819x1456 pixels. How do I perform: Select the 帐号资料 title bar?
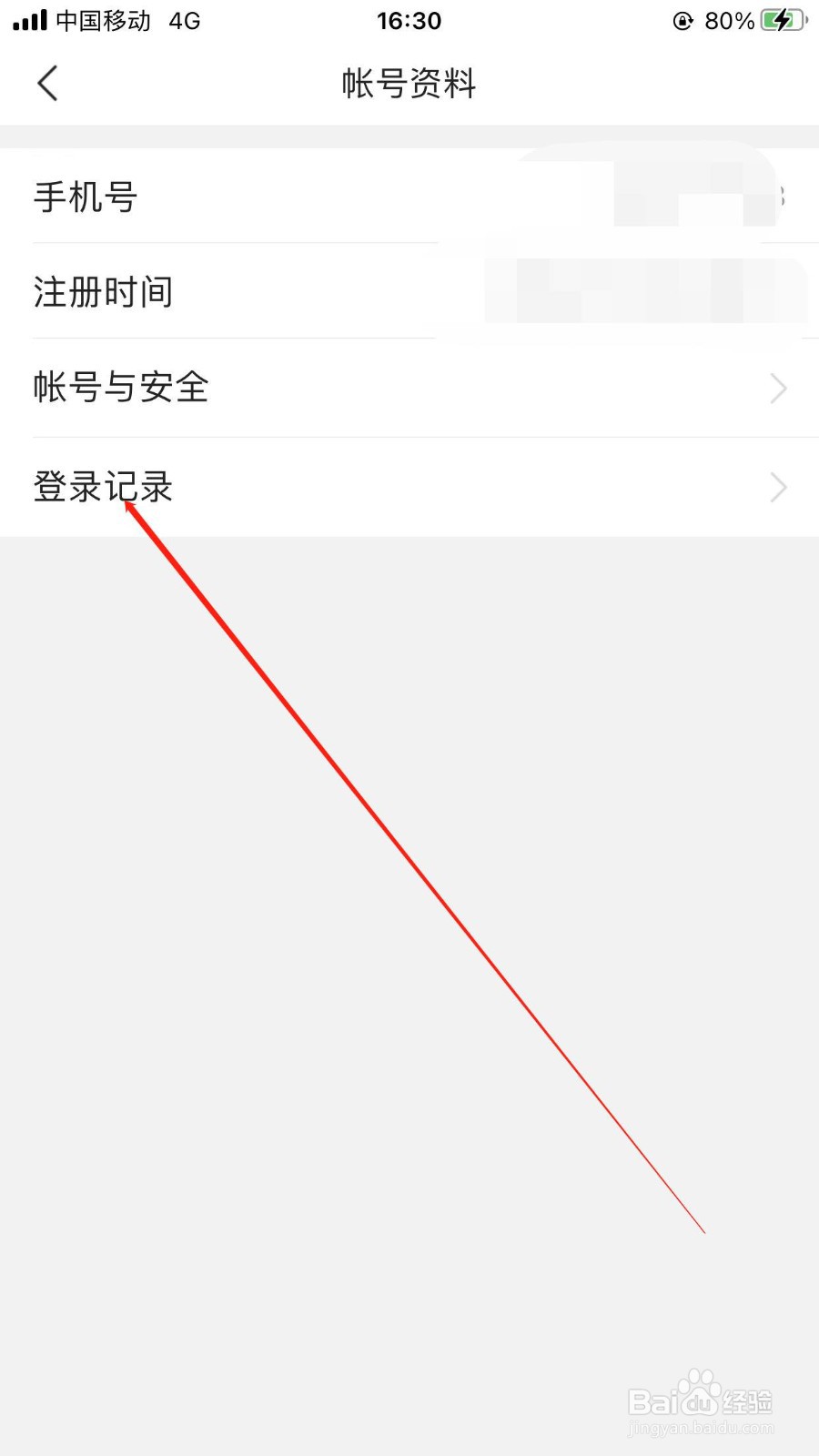coord(409,83)
